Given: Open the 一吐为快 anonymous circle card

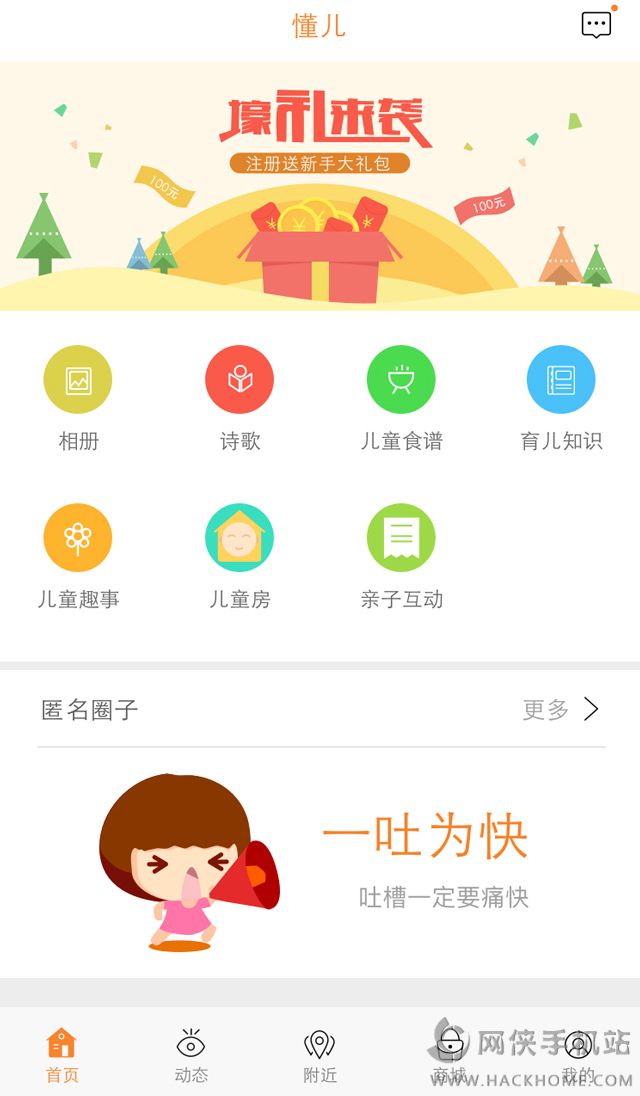Looking at the screenshot, I should point(320,862).
